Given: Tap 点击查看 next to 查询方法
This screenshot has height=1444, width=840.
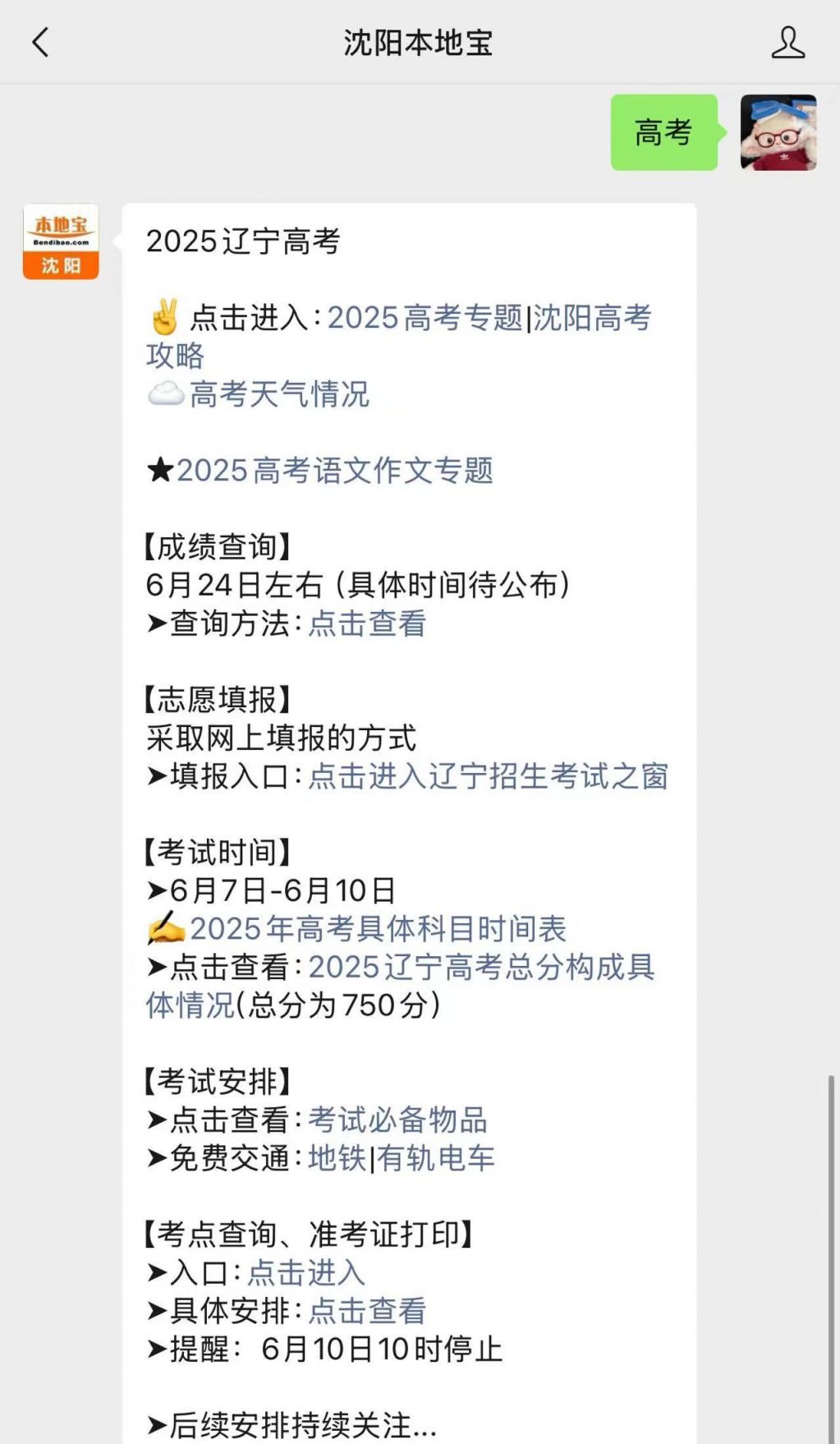Looking at the screenshot, I should pyautogui.click(x=367, y=623).
